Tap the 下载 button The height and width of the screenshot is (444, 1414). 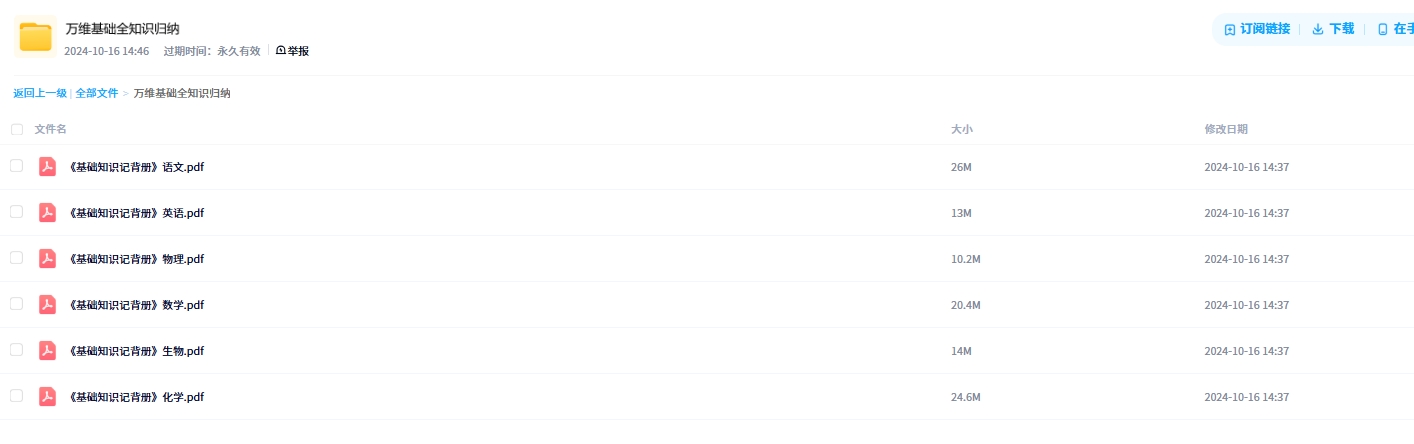pyautogui.click(x=1333, y=29)
